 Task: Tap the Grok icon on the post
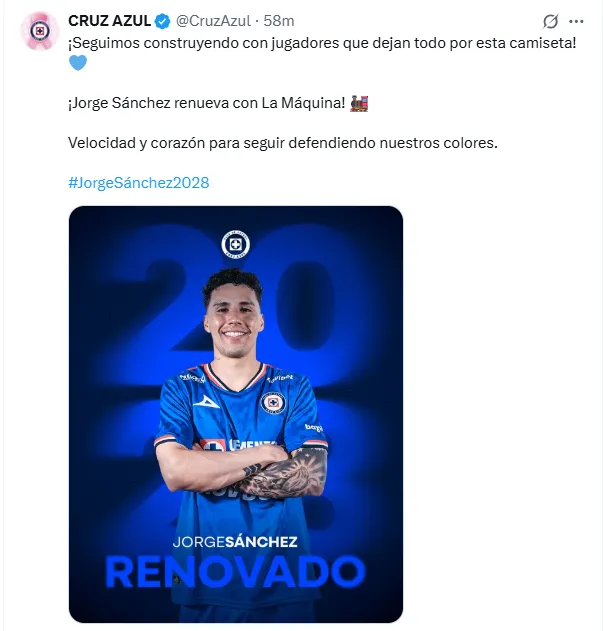pyautogui.click(x=549, y=21)
